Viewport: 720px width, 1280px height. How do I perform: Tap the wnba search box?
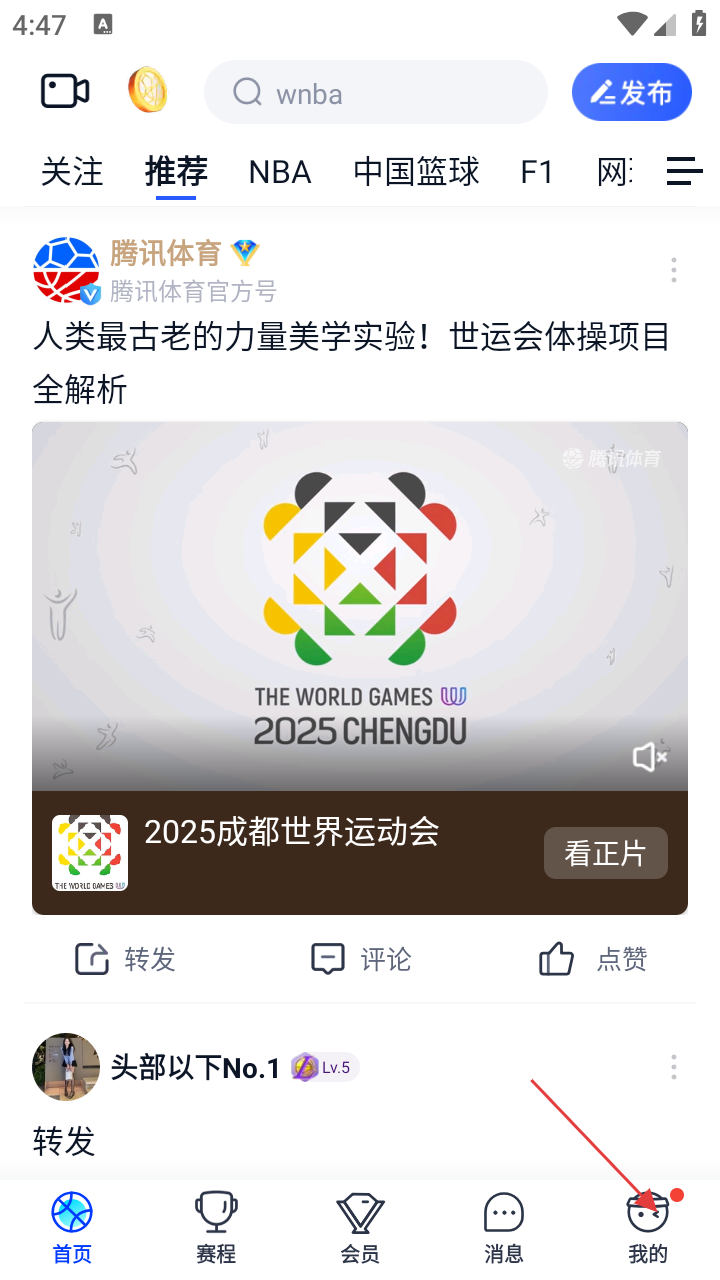375,93
